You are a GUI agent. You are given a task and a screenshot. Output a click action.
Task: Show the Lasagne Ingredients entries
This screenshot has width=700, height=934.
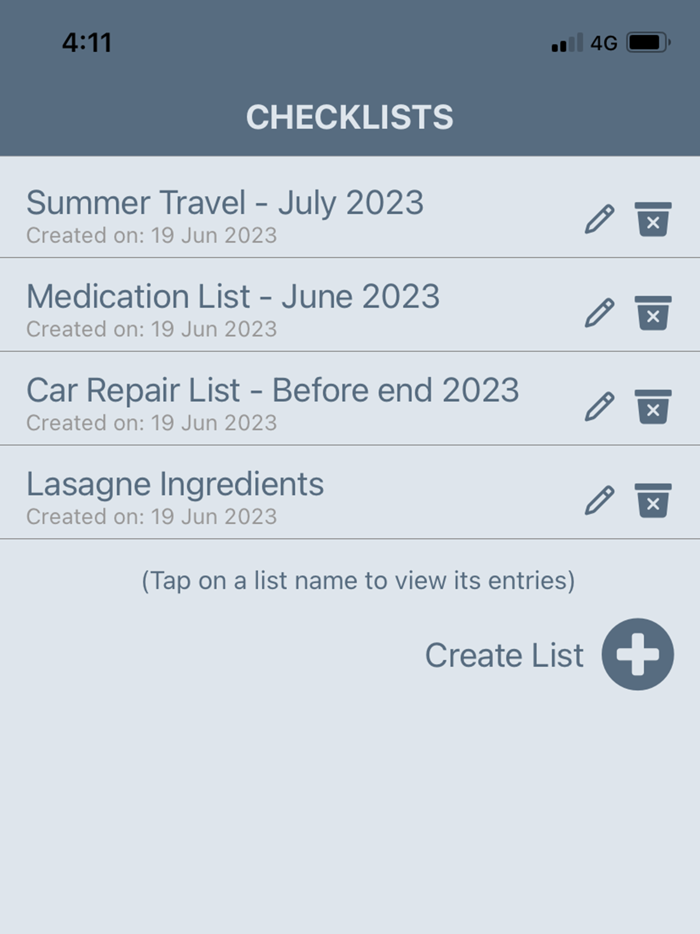[x=175, y=484]
